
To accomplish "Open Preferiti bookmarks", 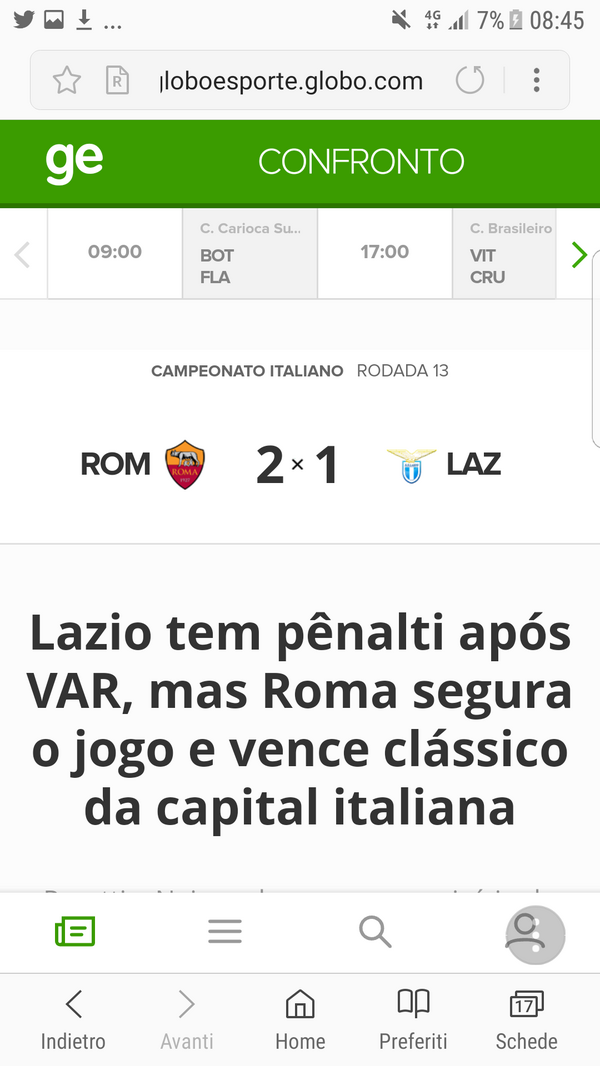I will (413, 1020).
